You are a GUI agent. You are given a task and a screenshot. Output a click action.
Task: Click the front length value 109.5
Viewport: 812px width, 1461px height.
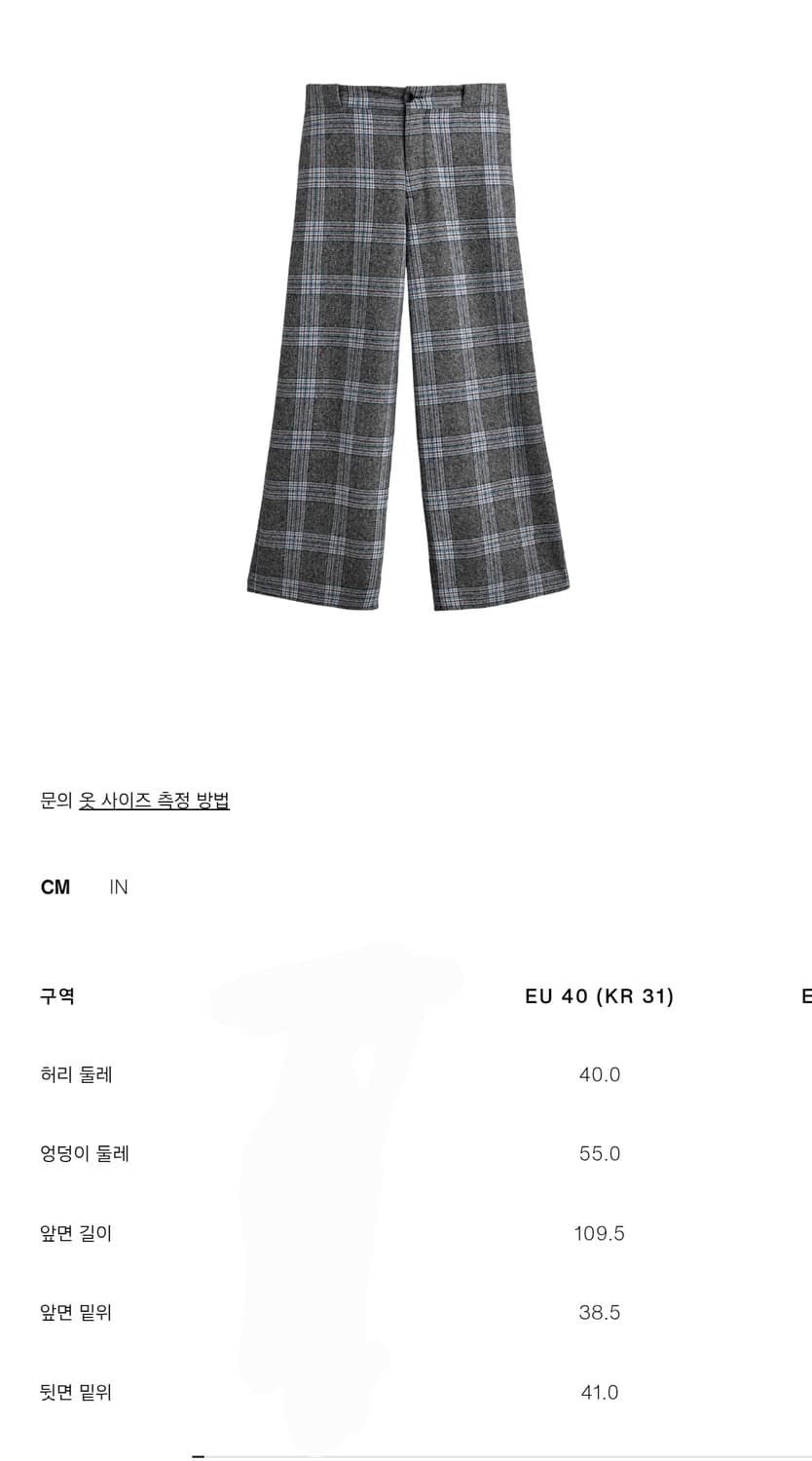click(600, 1233)
